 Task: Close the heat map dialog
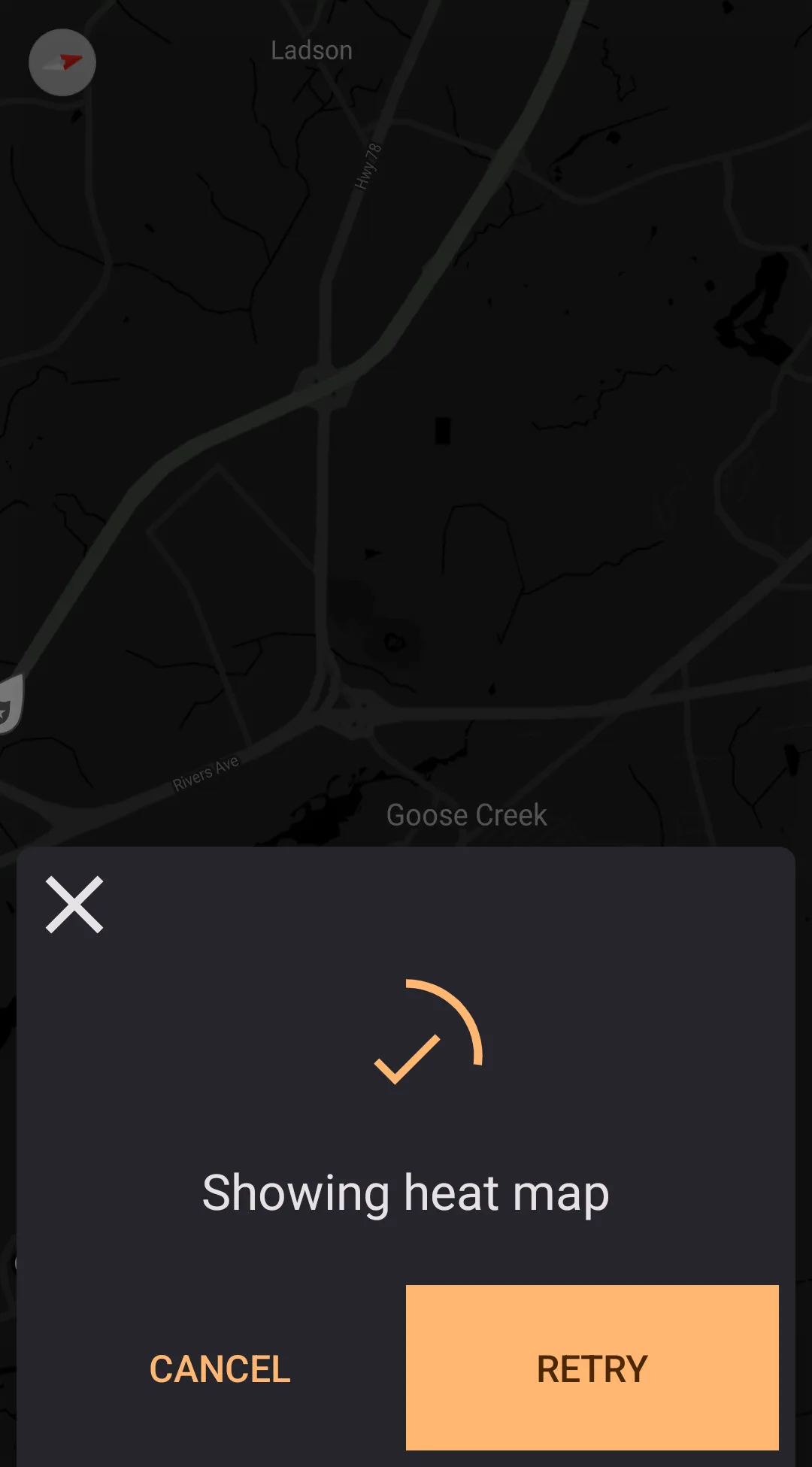(x=74, y=905)
